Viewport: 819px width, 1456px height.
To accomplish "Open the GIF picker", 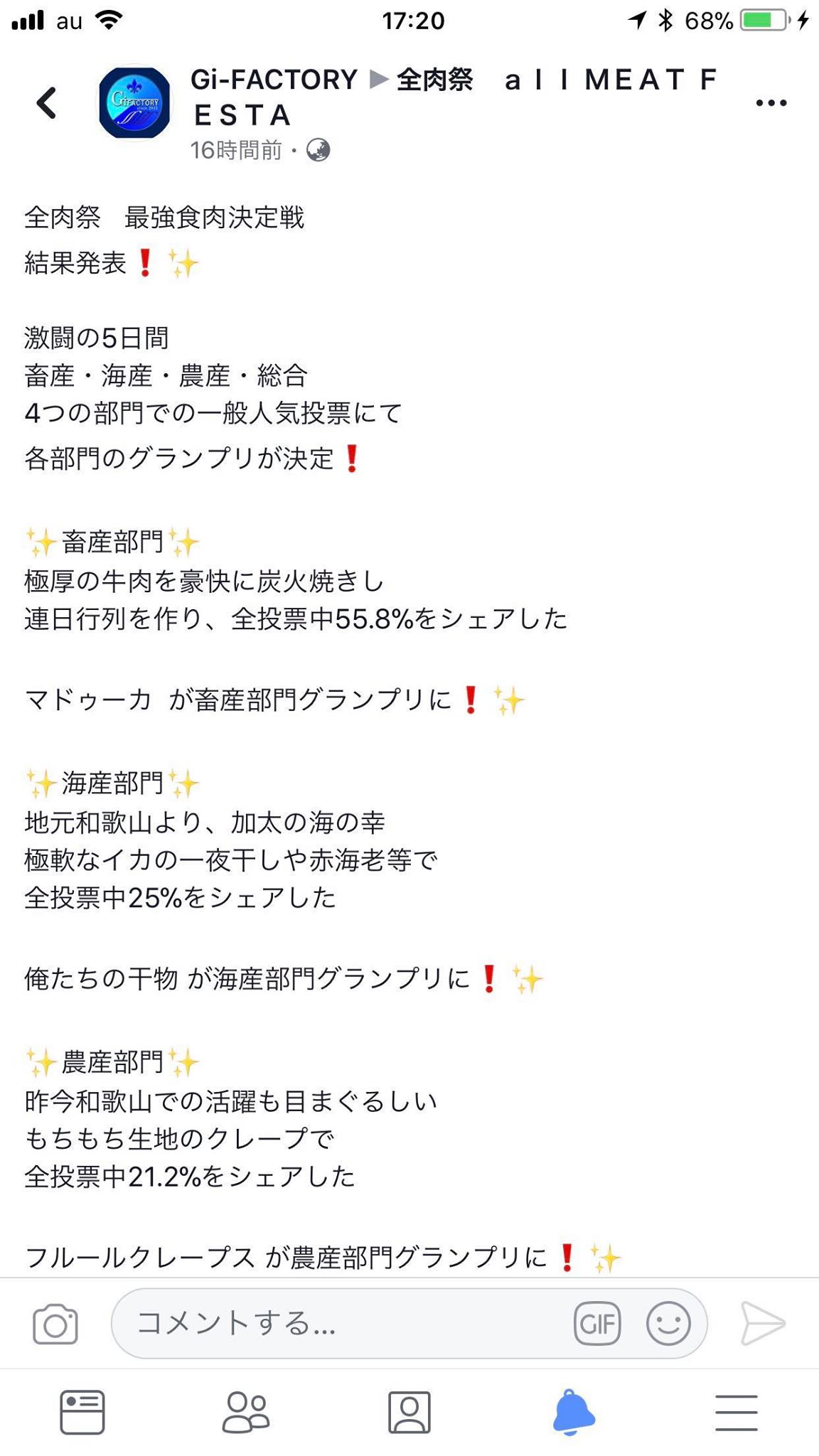I will [597, 1324].
